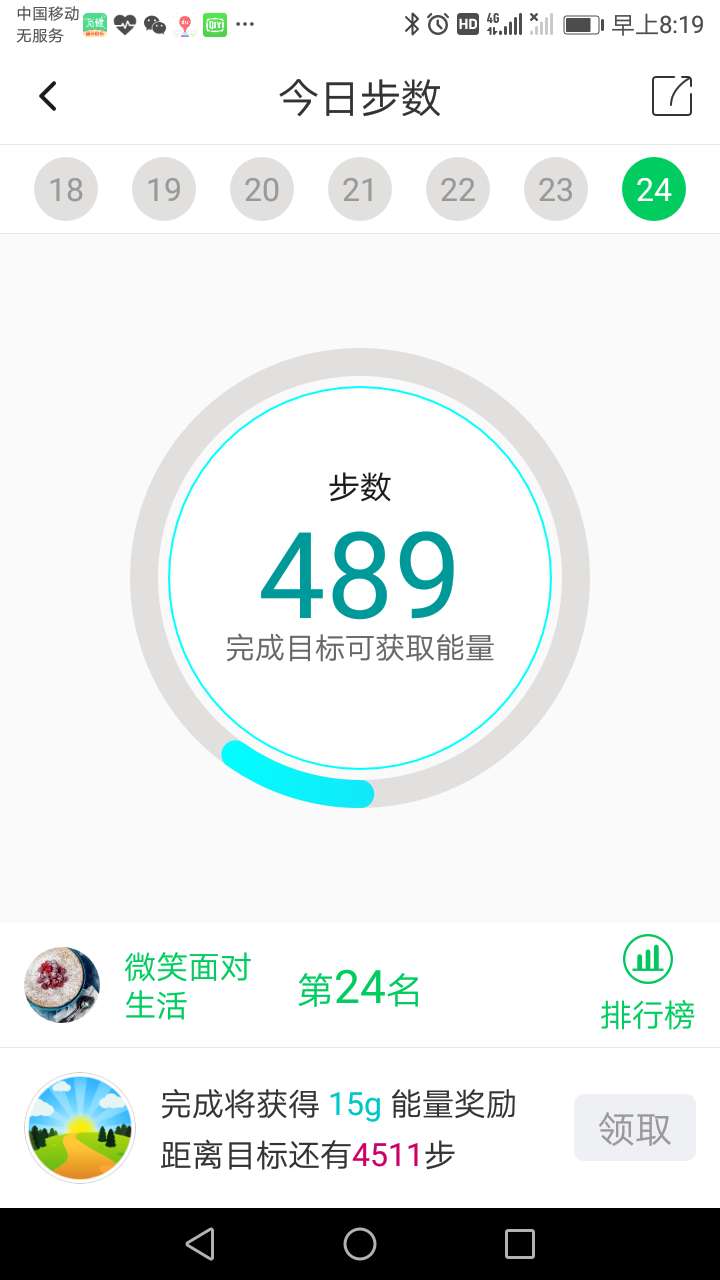Viewport: 720px width, 1280px height.
Task: Switch to date 21
Action: [359, 188]
